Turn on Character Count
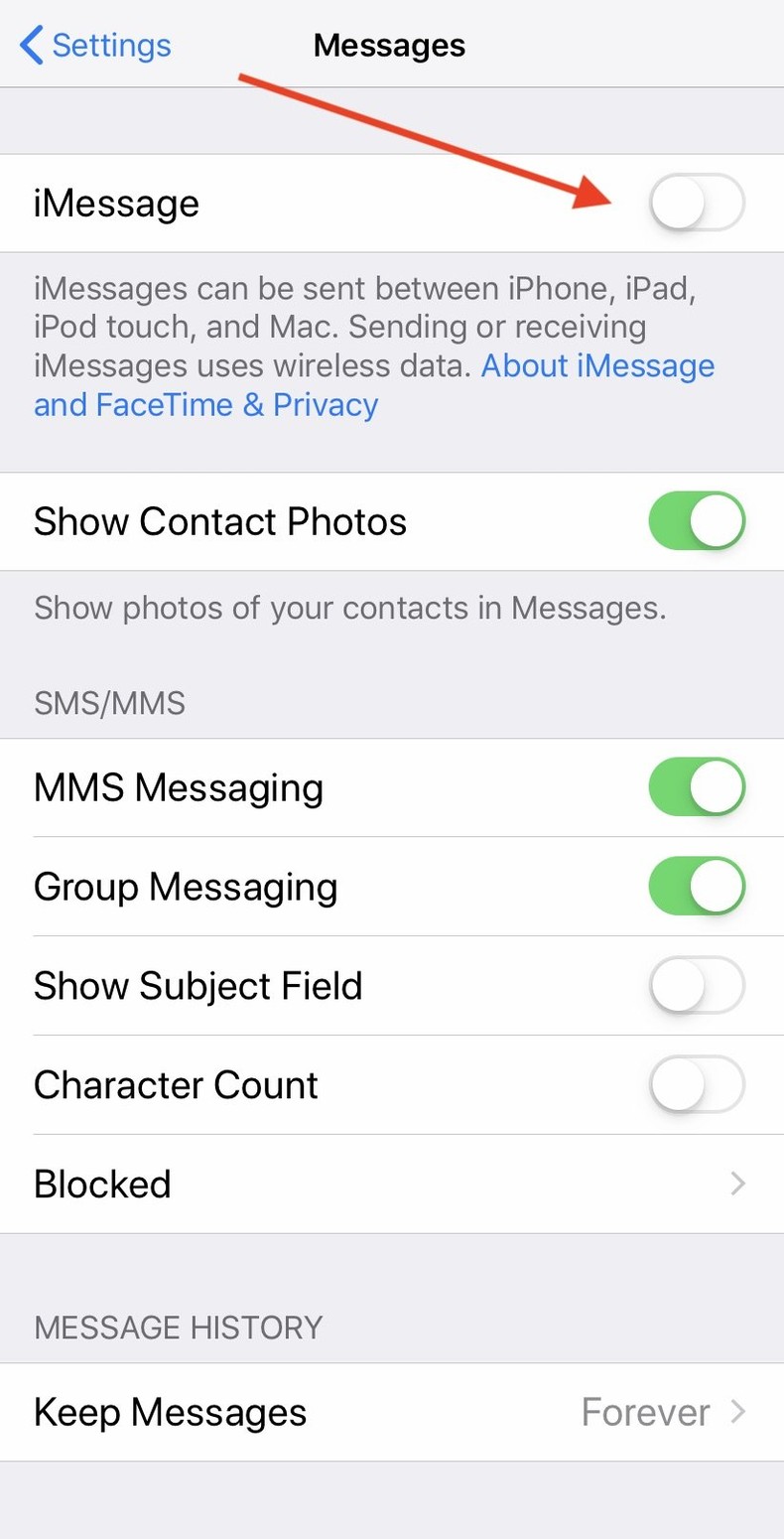 coord(696,1084)
